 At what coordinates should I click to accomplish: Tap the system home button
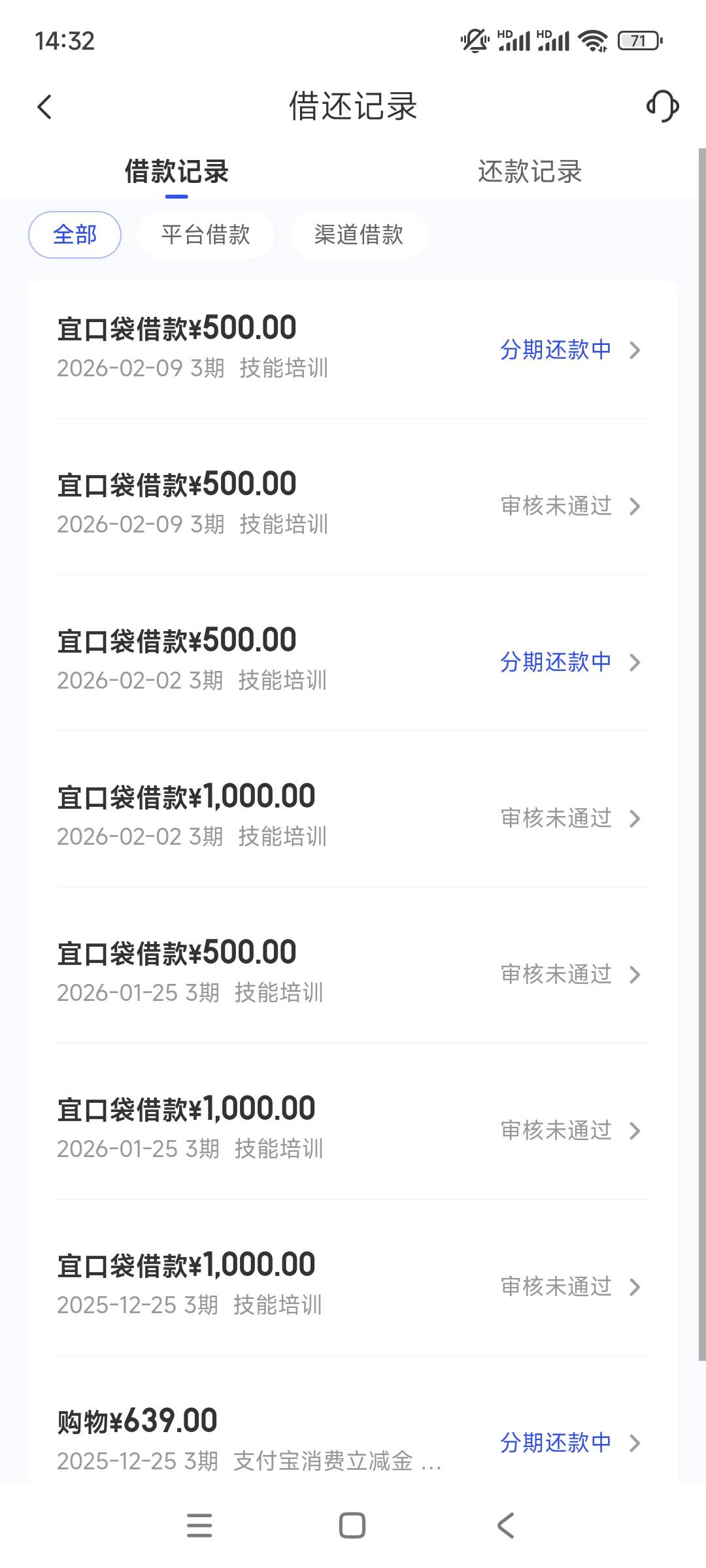click(352, 1526)
